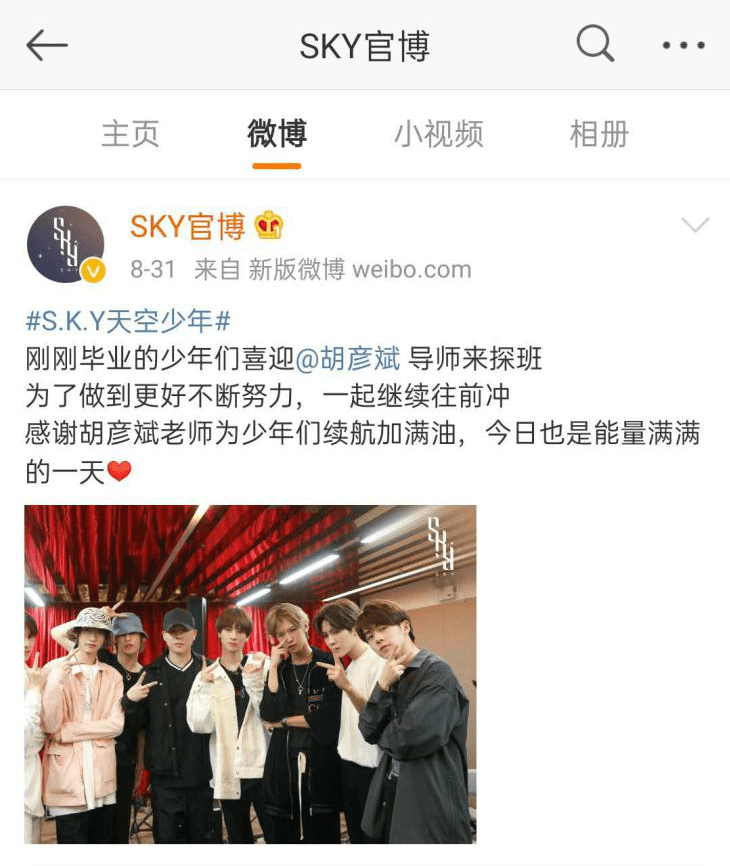Tap the SKY官博 profile avatar
This screenshot has height=866, width=730.
coord(66,245)
